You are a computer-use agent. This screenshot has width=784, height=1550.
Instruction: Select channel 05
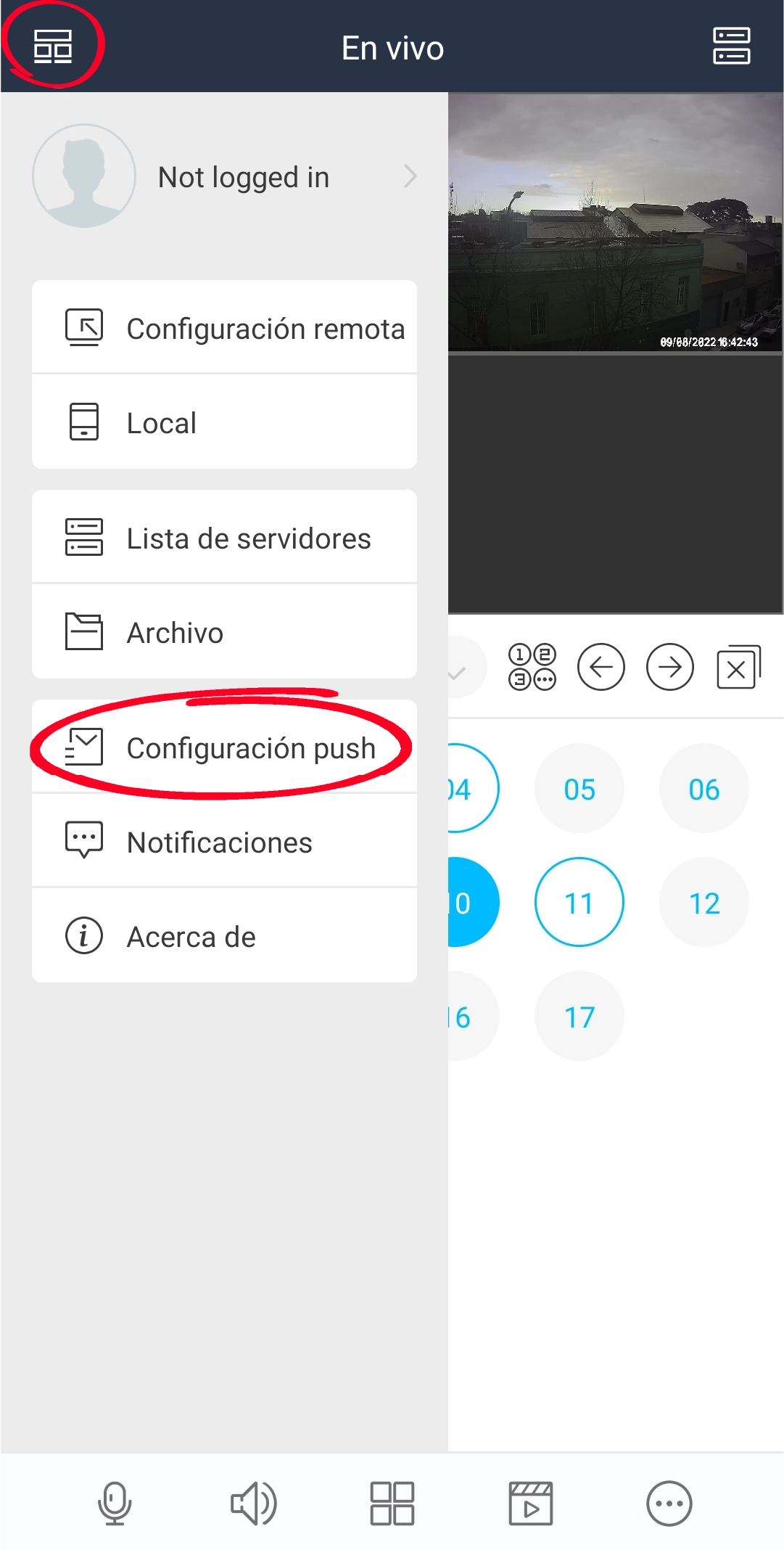(x=579, y=789)
